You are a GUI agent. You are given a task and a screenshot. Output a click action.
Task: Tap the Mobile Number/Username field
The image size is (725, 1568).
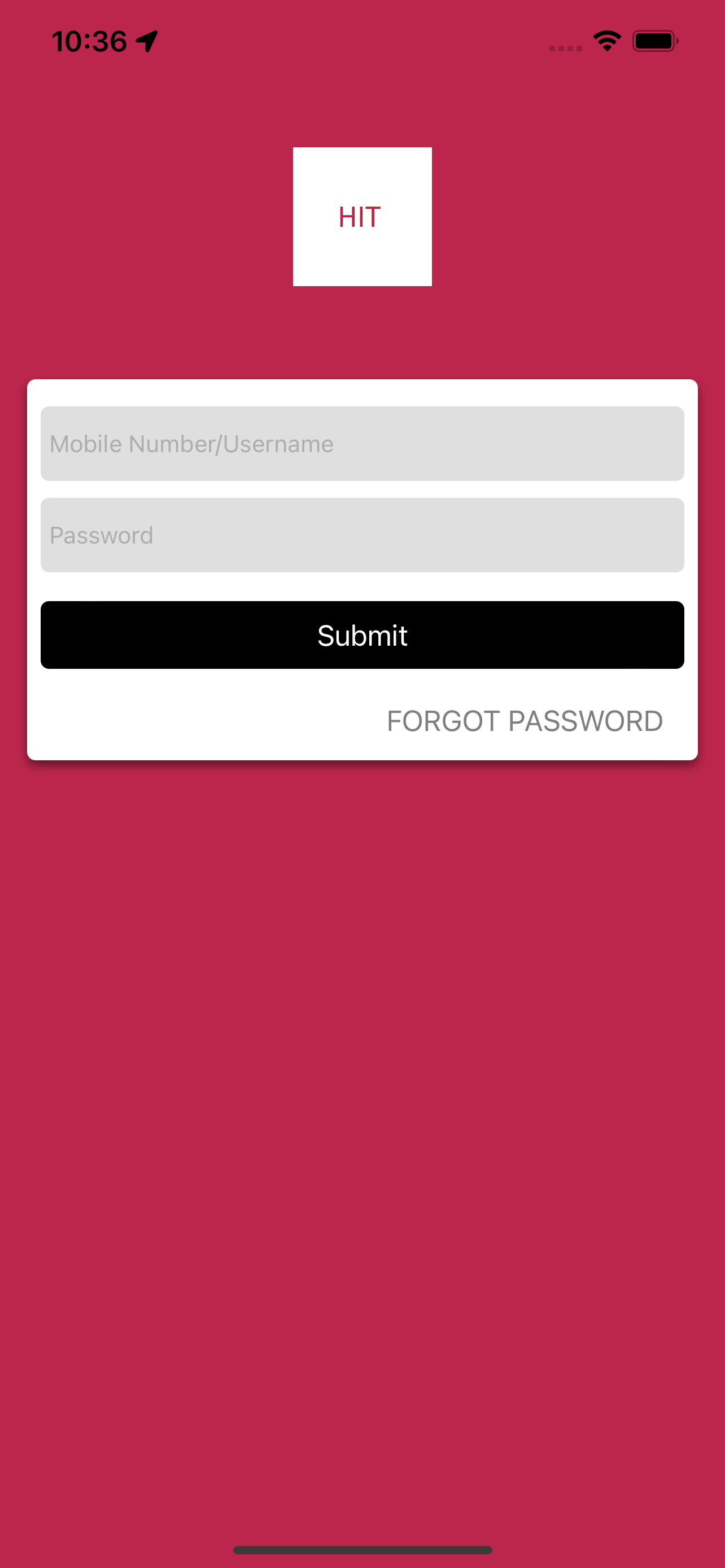[x=362, y=444]
